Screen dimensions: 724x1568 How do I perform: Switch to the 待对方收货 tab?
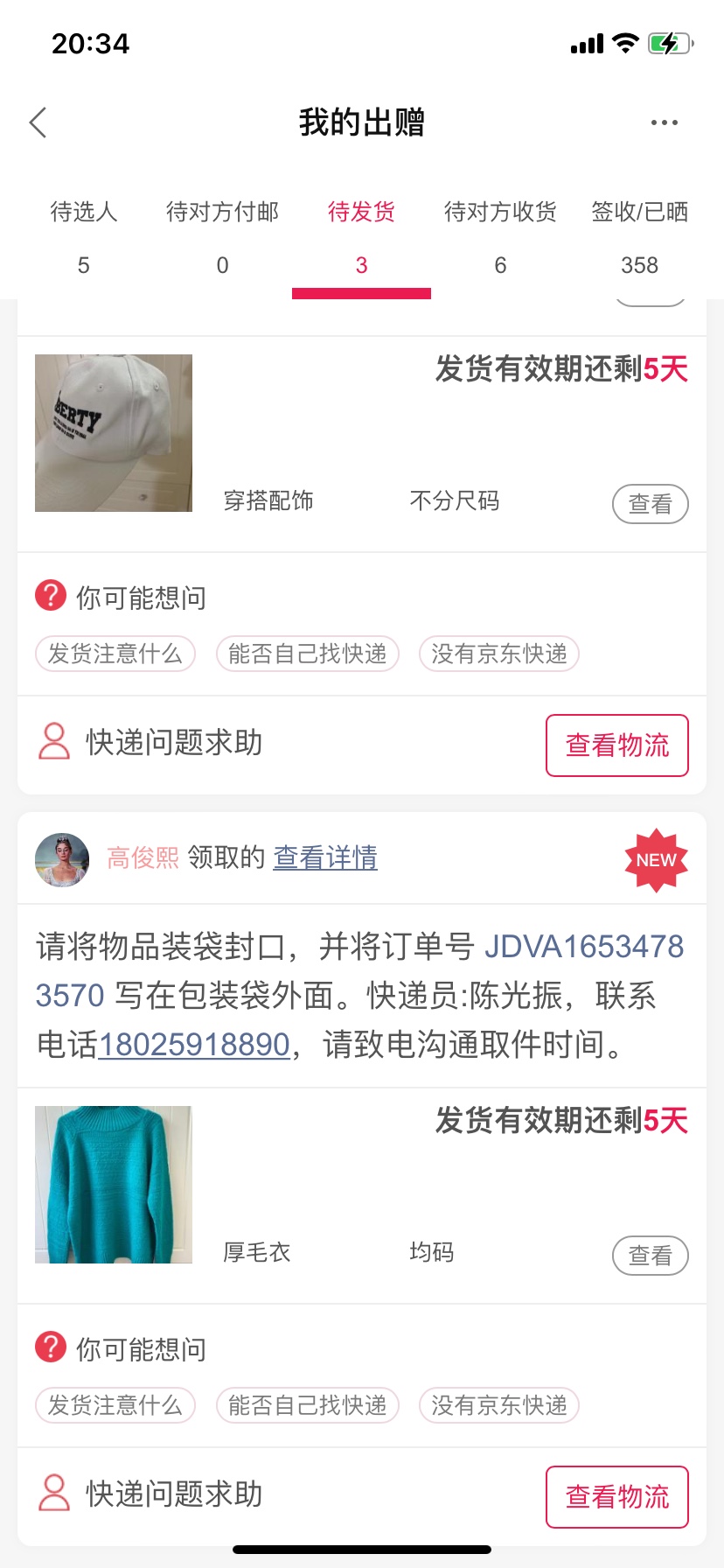click(x=500, y=236)
